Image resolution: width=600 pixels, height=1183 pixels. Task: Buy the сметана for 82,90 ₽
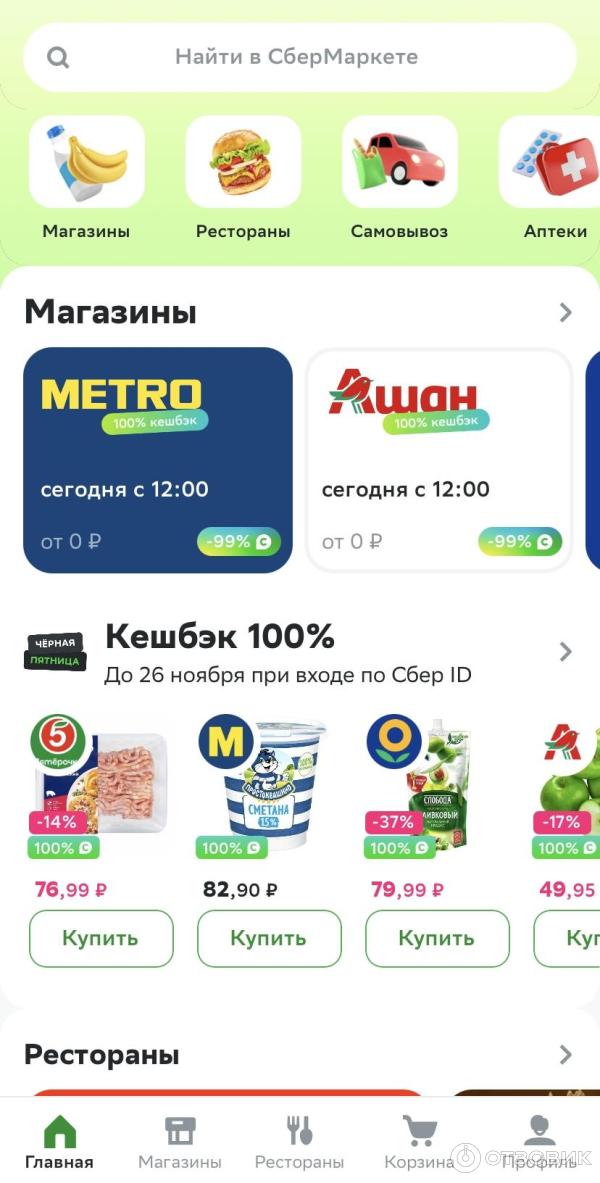point(269,939)
